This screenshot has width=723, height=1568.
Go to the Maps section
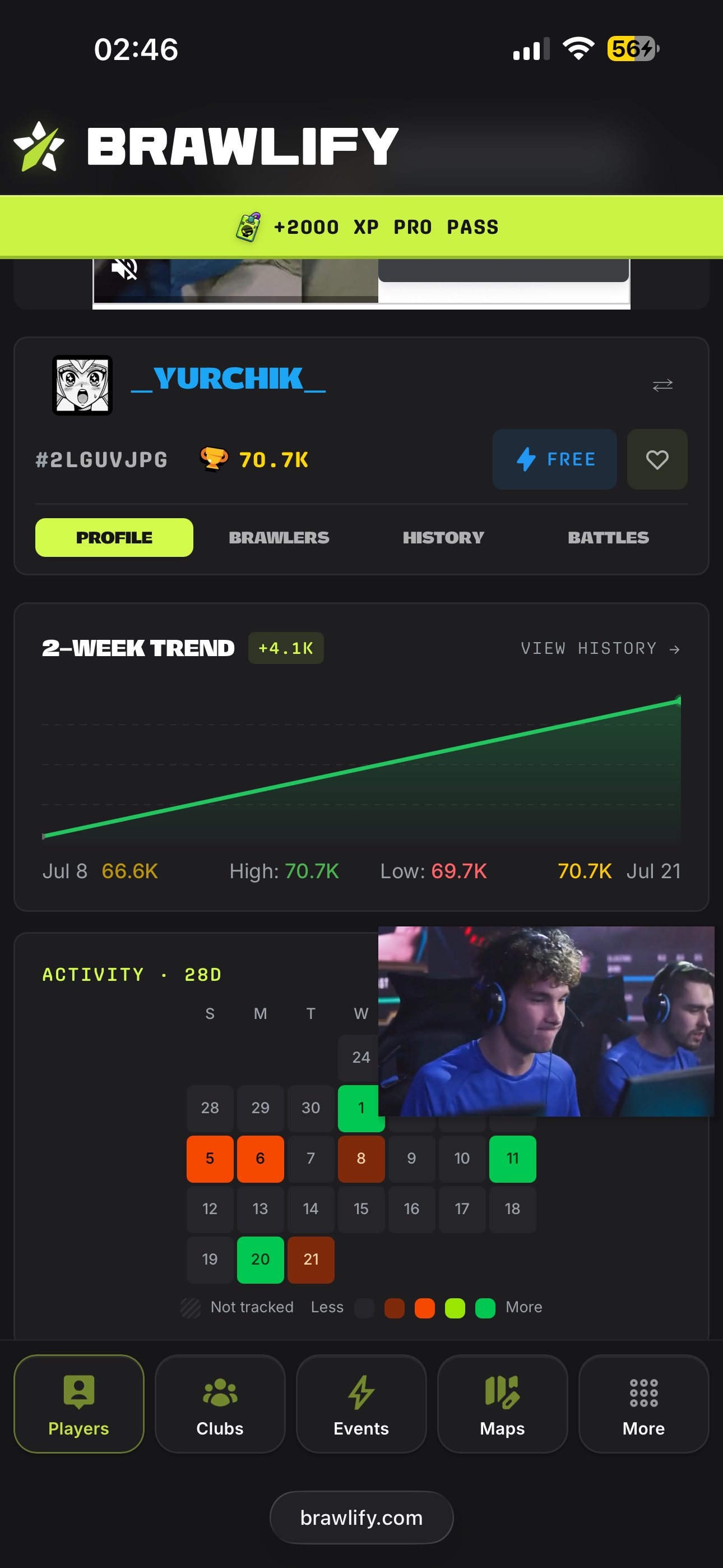click(502, 1404)
